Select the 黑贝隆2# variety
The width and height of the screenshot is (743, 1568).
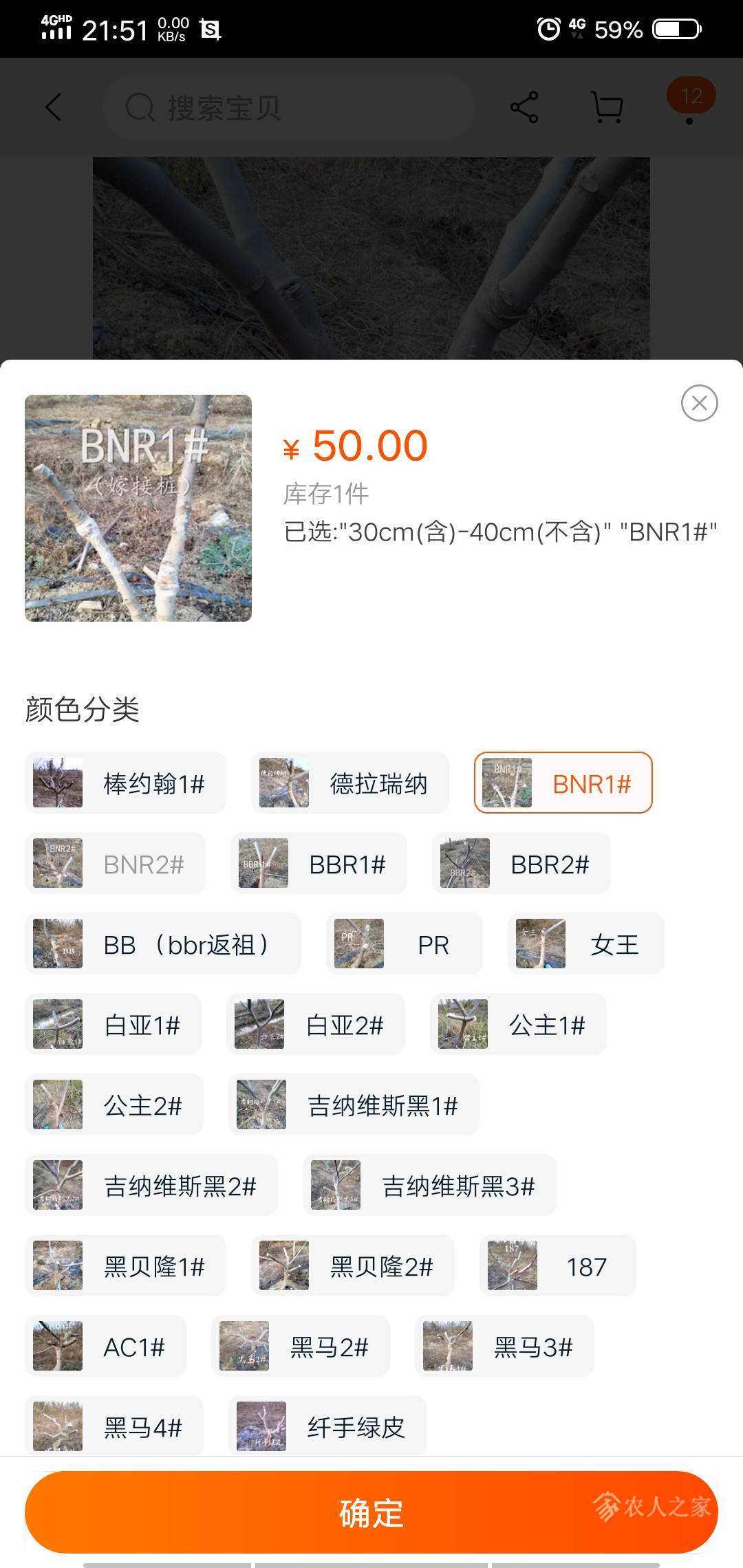pyautogui.click(x=352, y=1266)
